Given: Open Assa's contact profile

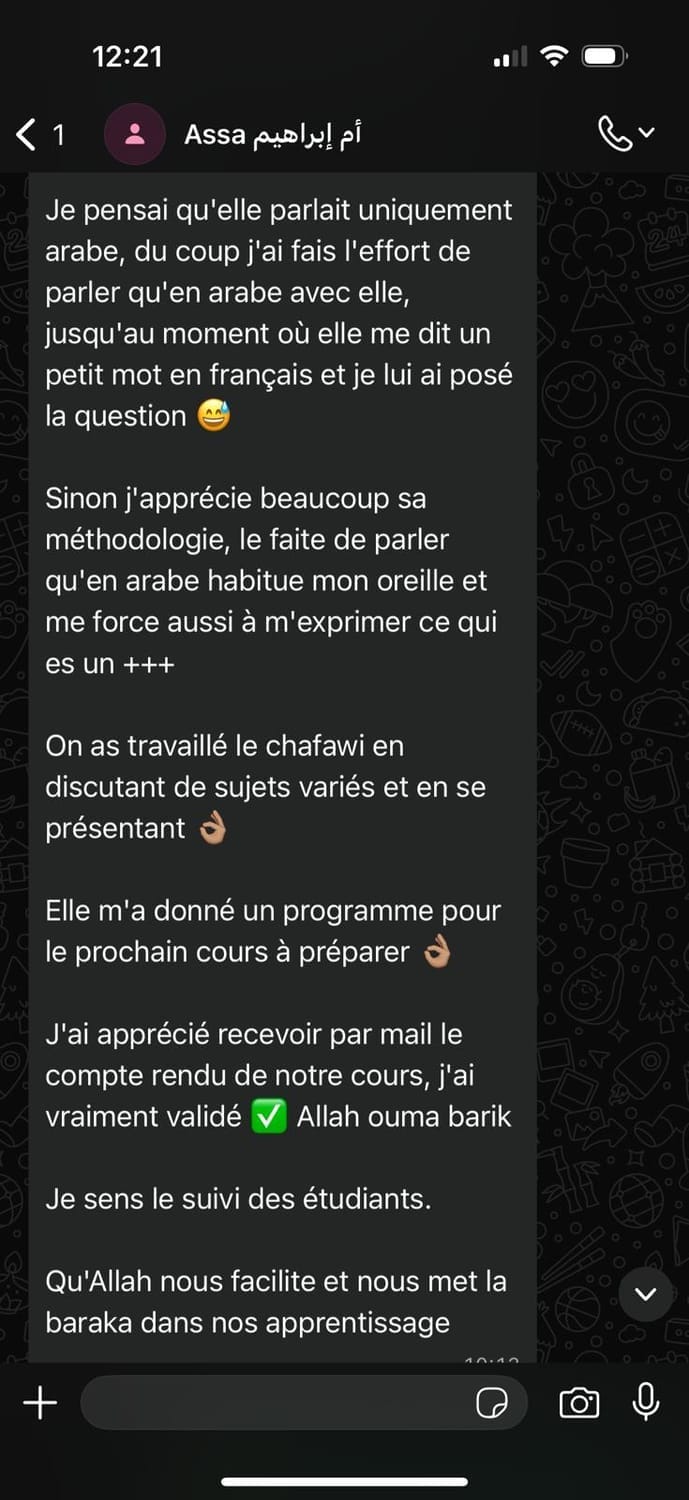Looking at the screenshot, I should tap(272, 134).
